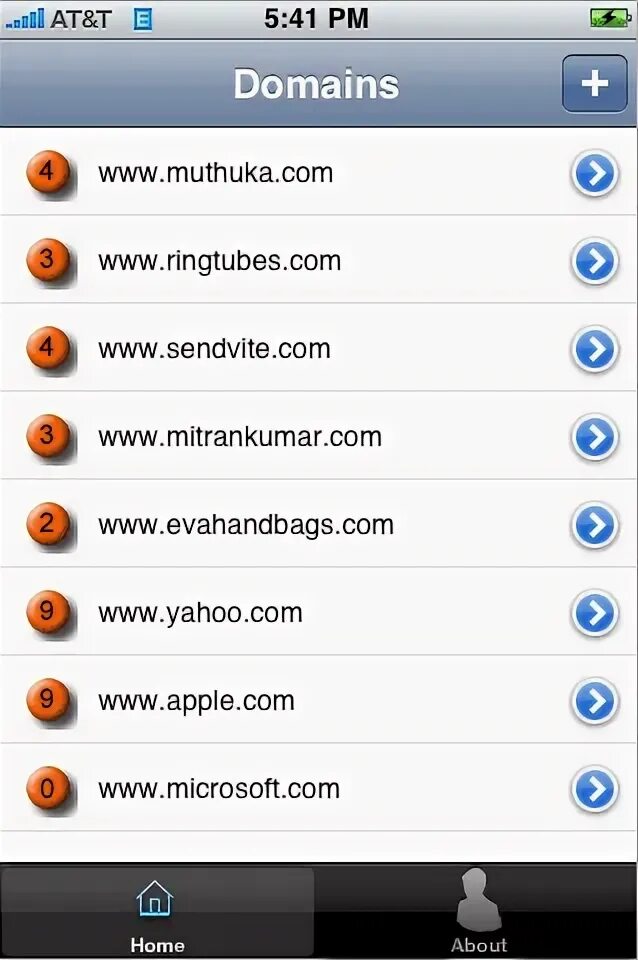Tap the disclosure arrow for www.microsoft.com

pos(594,789)
